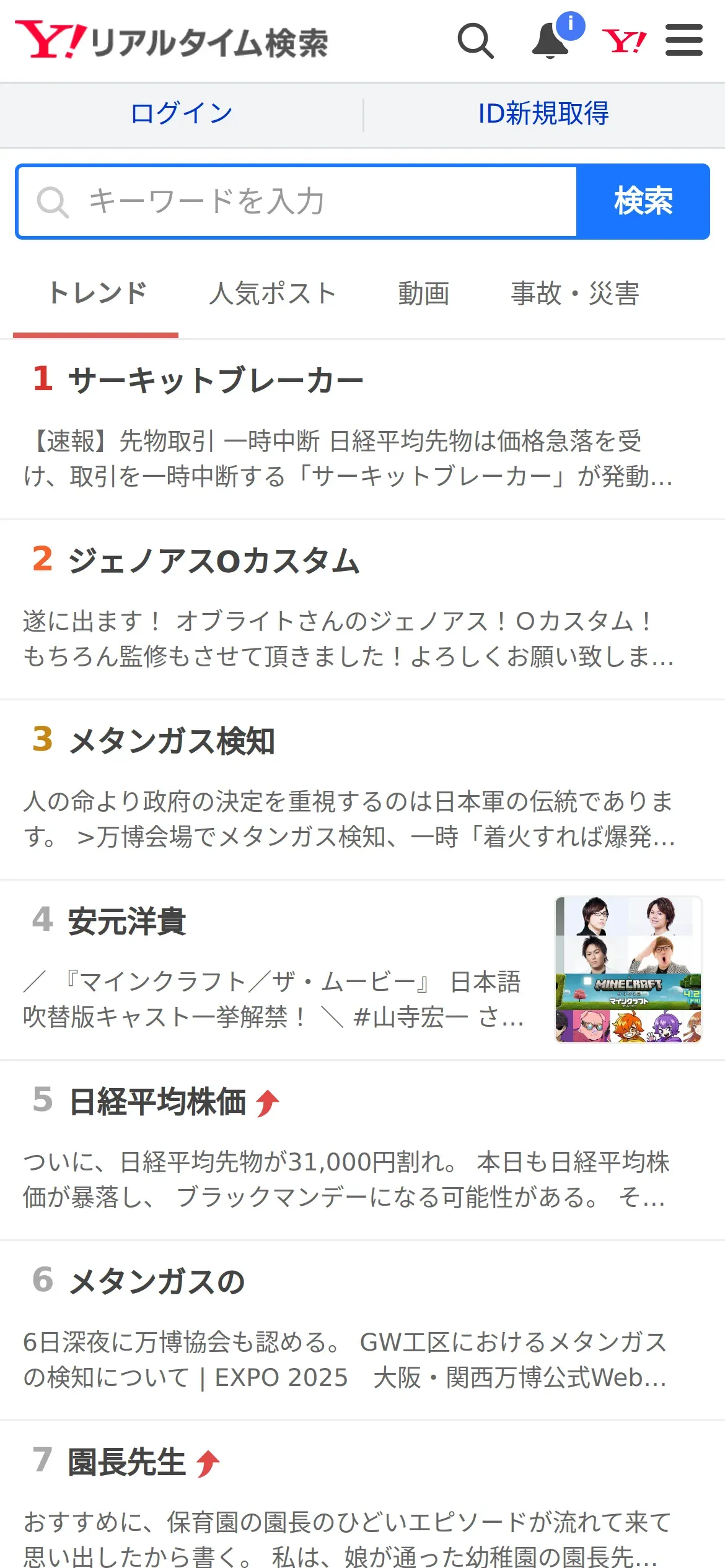The image size is (725, 1568).
Task: Open trend 6 メタンガスの
Action: [x=362, y=1331]
